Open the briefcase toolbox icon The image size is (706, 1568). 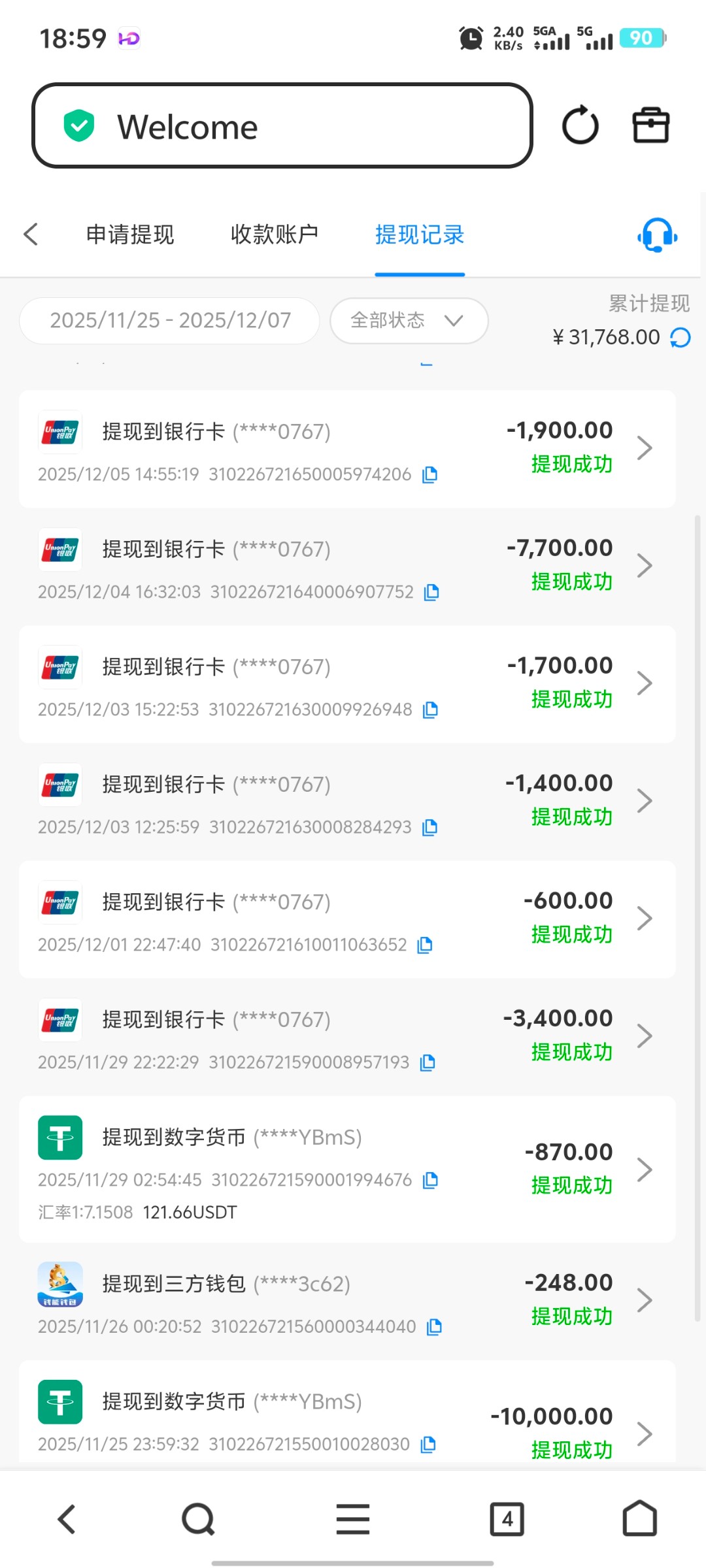pyautogui.click(x=650, y=125)
